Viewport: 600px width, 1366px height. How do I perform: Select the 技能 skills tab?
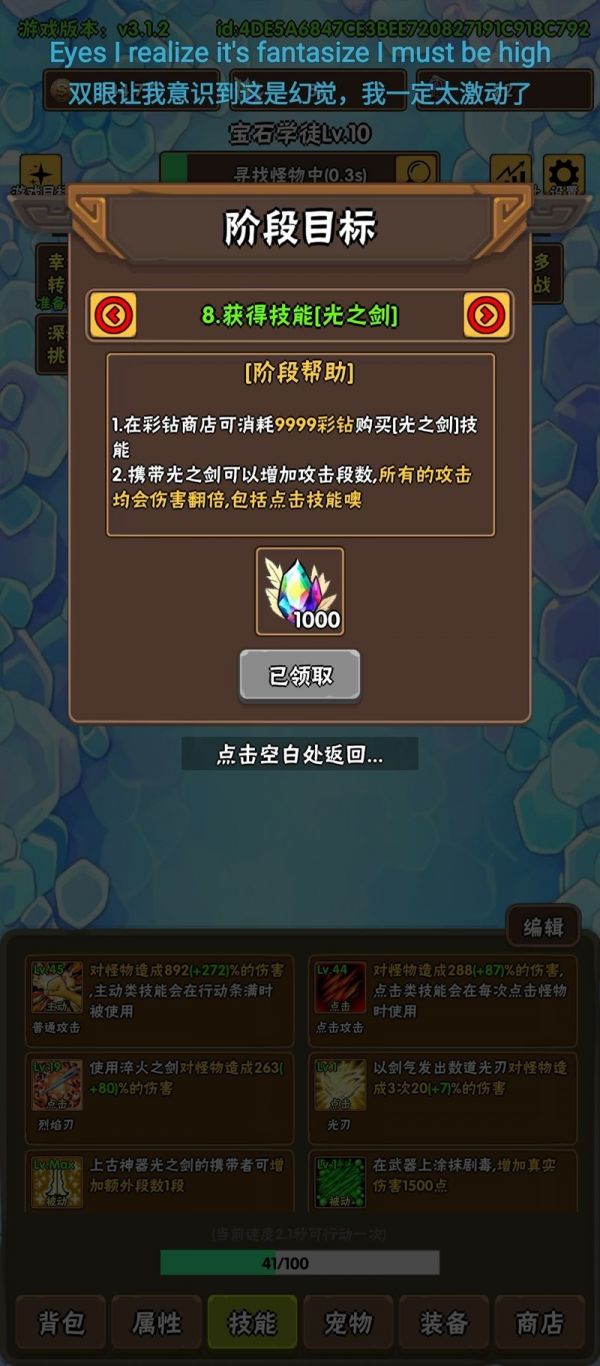pyautogui.click(x=252, y=1323)
